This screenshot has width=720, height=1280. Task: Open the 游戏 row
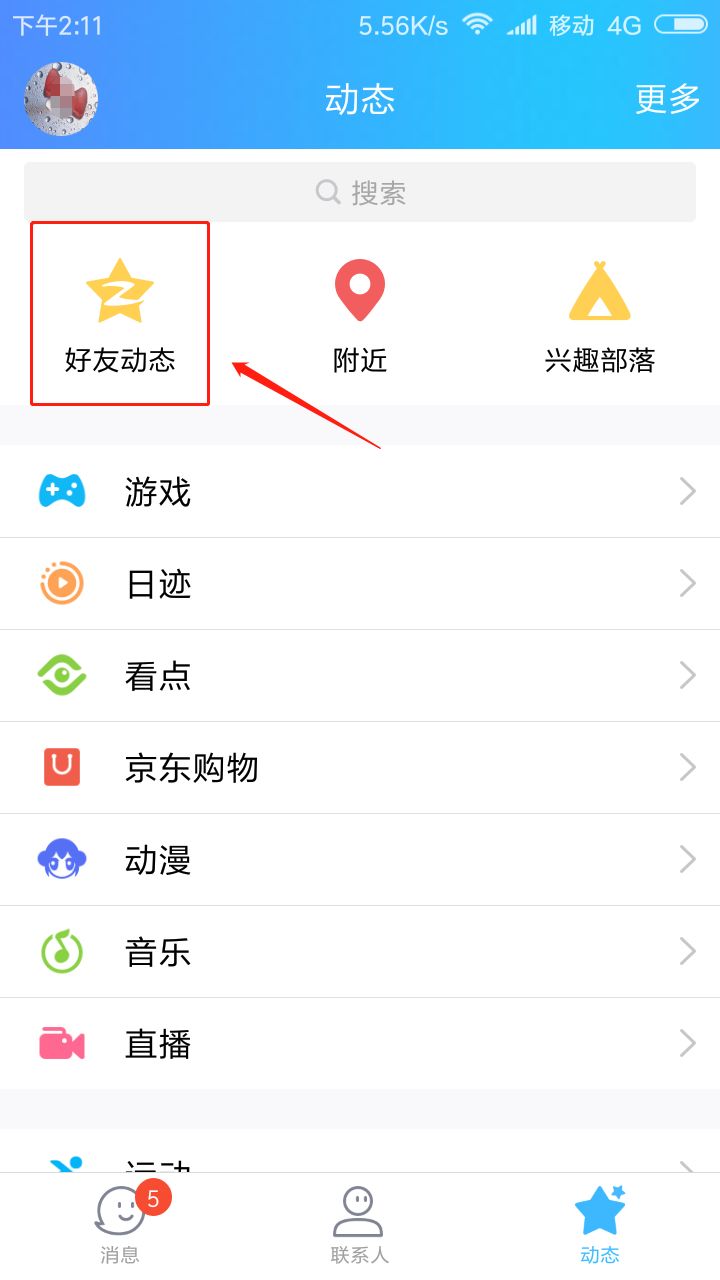(x=360, y=492)
